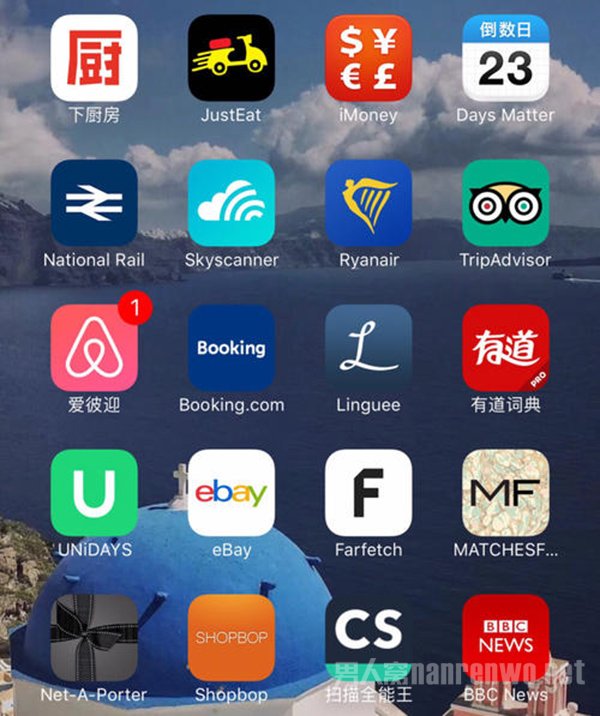
Task: Open TripAdvisor
Action: (x=505, y=203)
